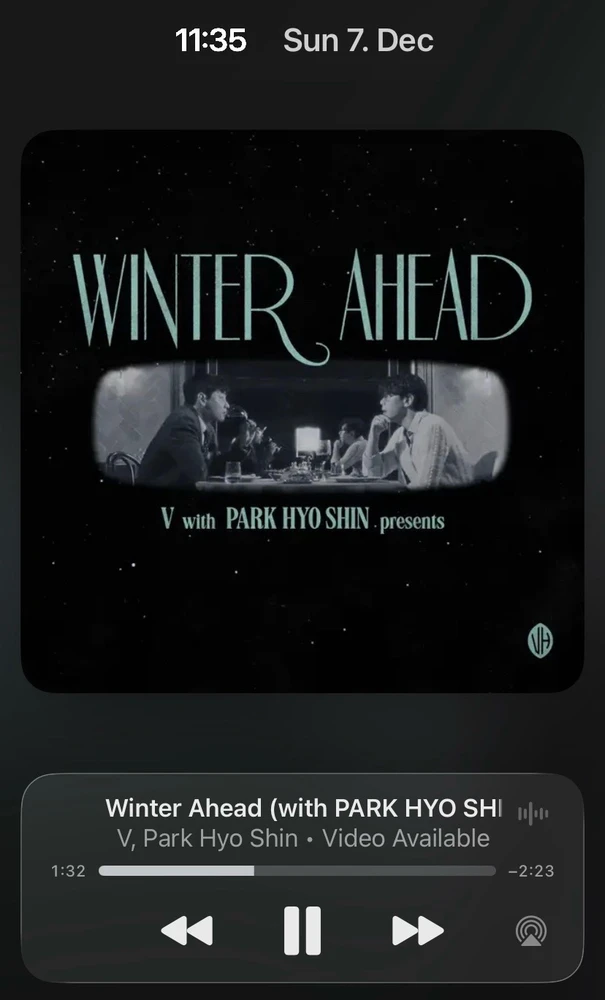Viewport: 605px width, 1000px height.
Task: Open the Winter Ahead album artwork
Action: click(302, 411)
